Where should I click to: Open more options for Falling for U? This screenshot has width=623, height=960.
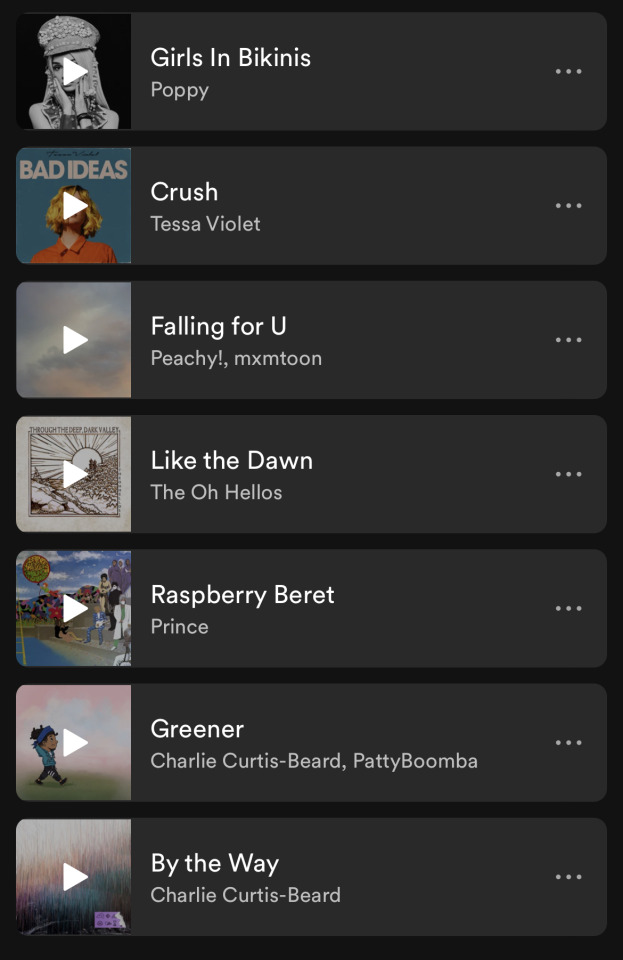pyautogui.click(x=568, y=340)
